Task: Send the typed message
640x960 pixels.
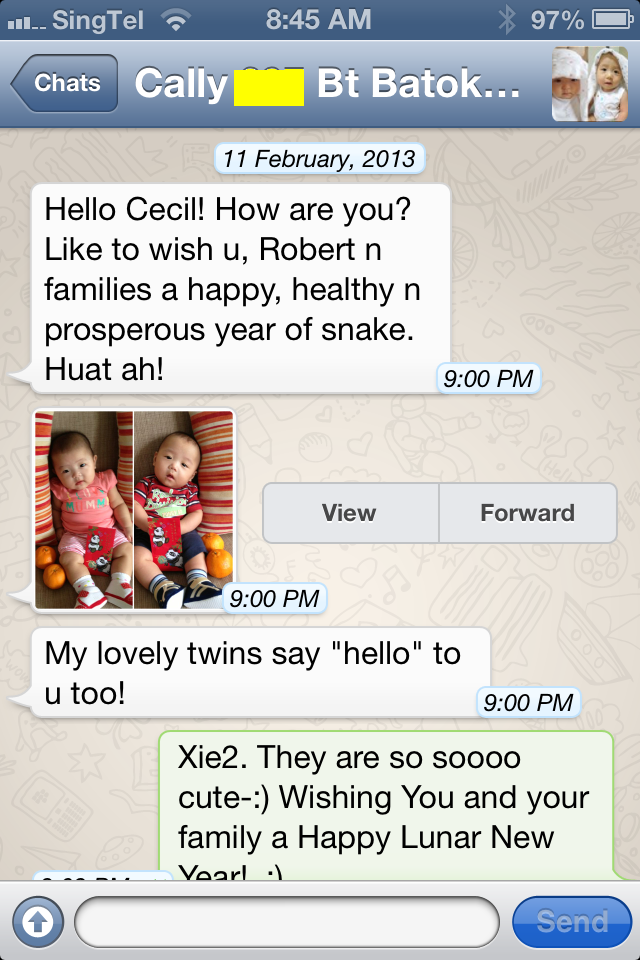Action: pyautogui.click(x=571, y=921)
